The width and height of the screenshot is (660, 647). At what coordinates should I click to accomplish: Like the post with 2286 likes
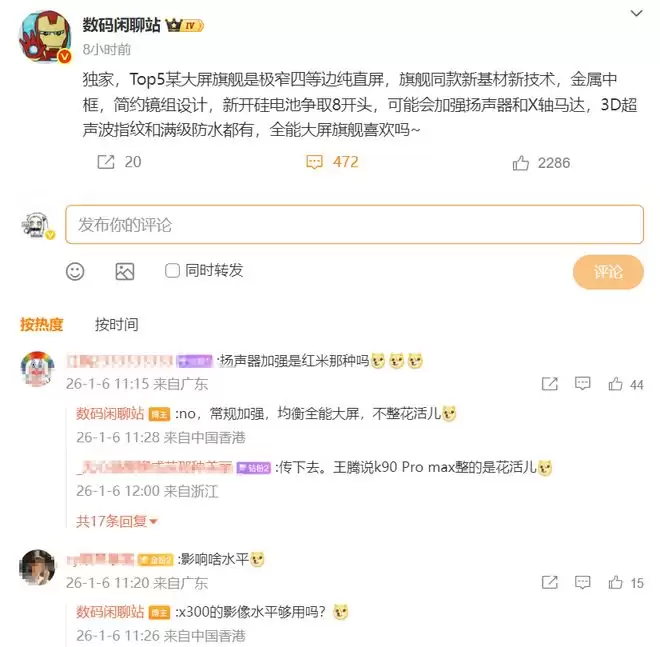[x=541, y=162]
